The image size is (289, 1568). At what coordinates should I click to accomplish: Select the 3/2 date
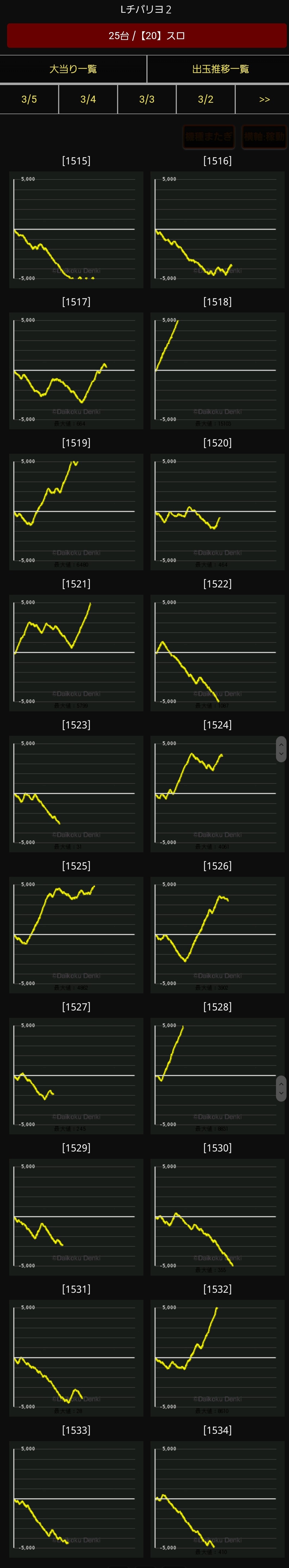click(206, 99)
